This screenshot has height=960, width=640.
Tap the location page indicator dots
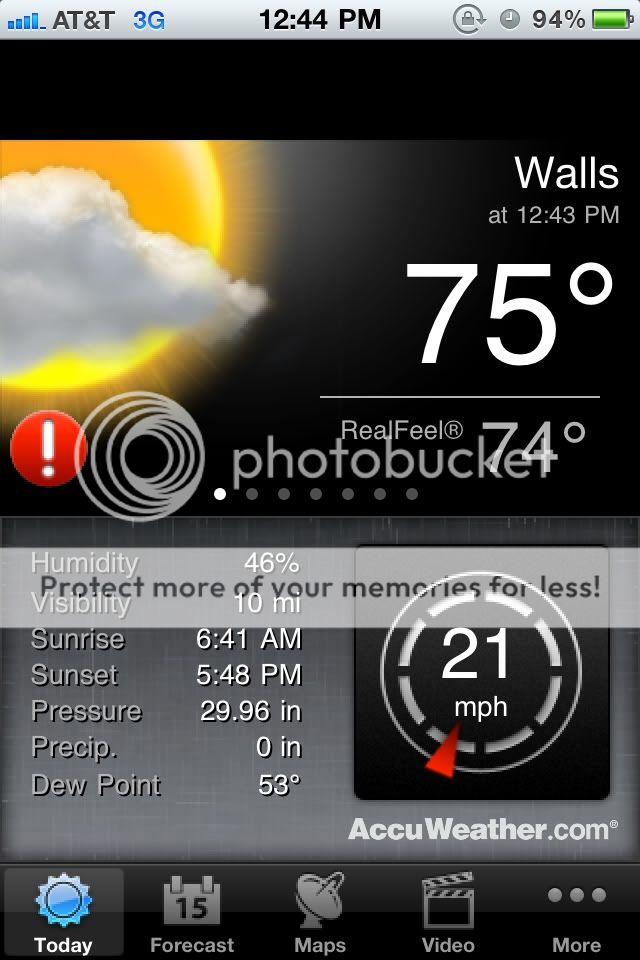(315, 493)
